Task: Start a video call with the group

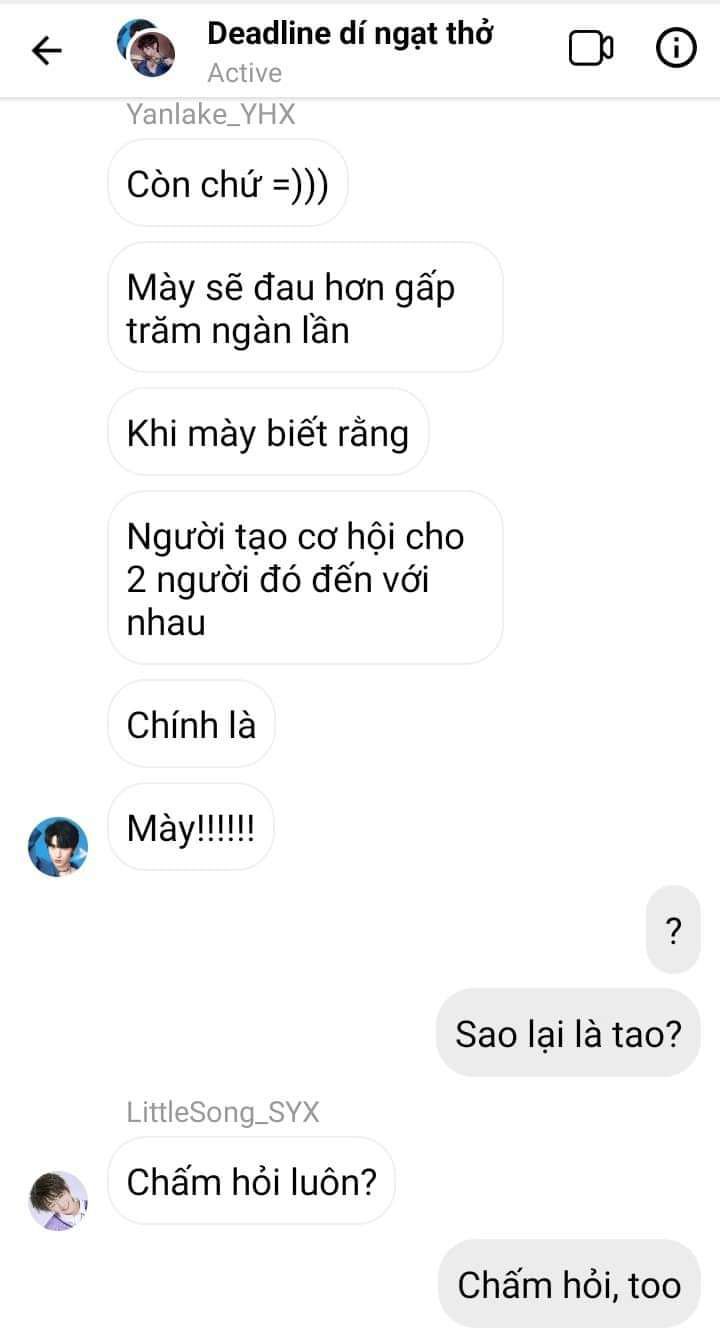Action: coord(590,48)
